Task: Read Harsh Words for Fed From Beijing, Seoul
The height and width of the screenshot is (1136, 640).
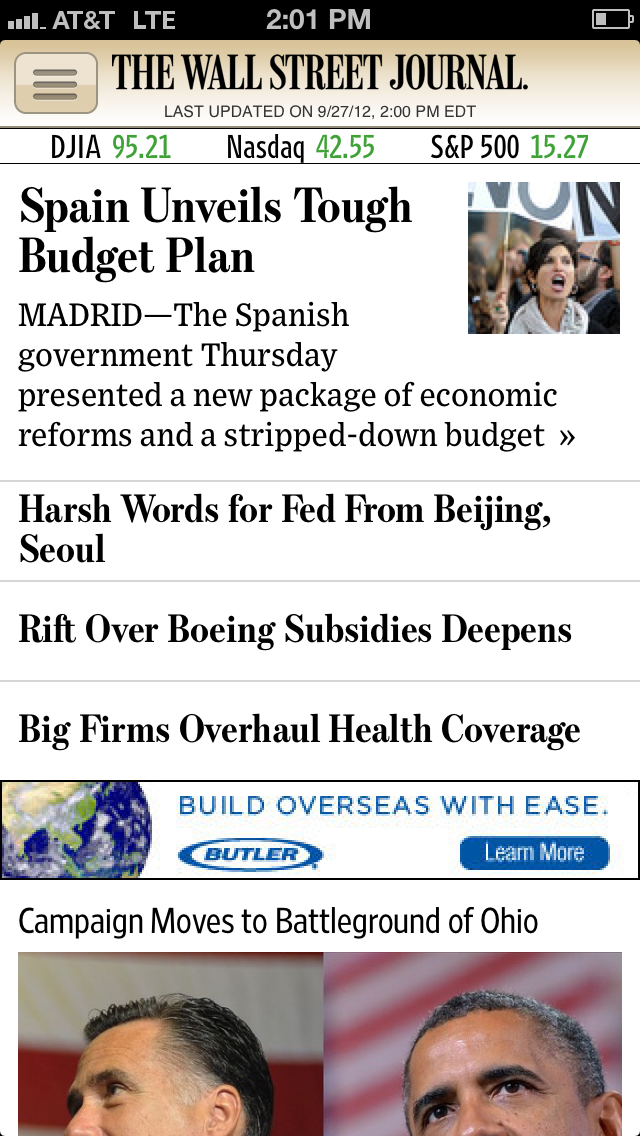Action: click(x=285, y=530)
